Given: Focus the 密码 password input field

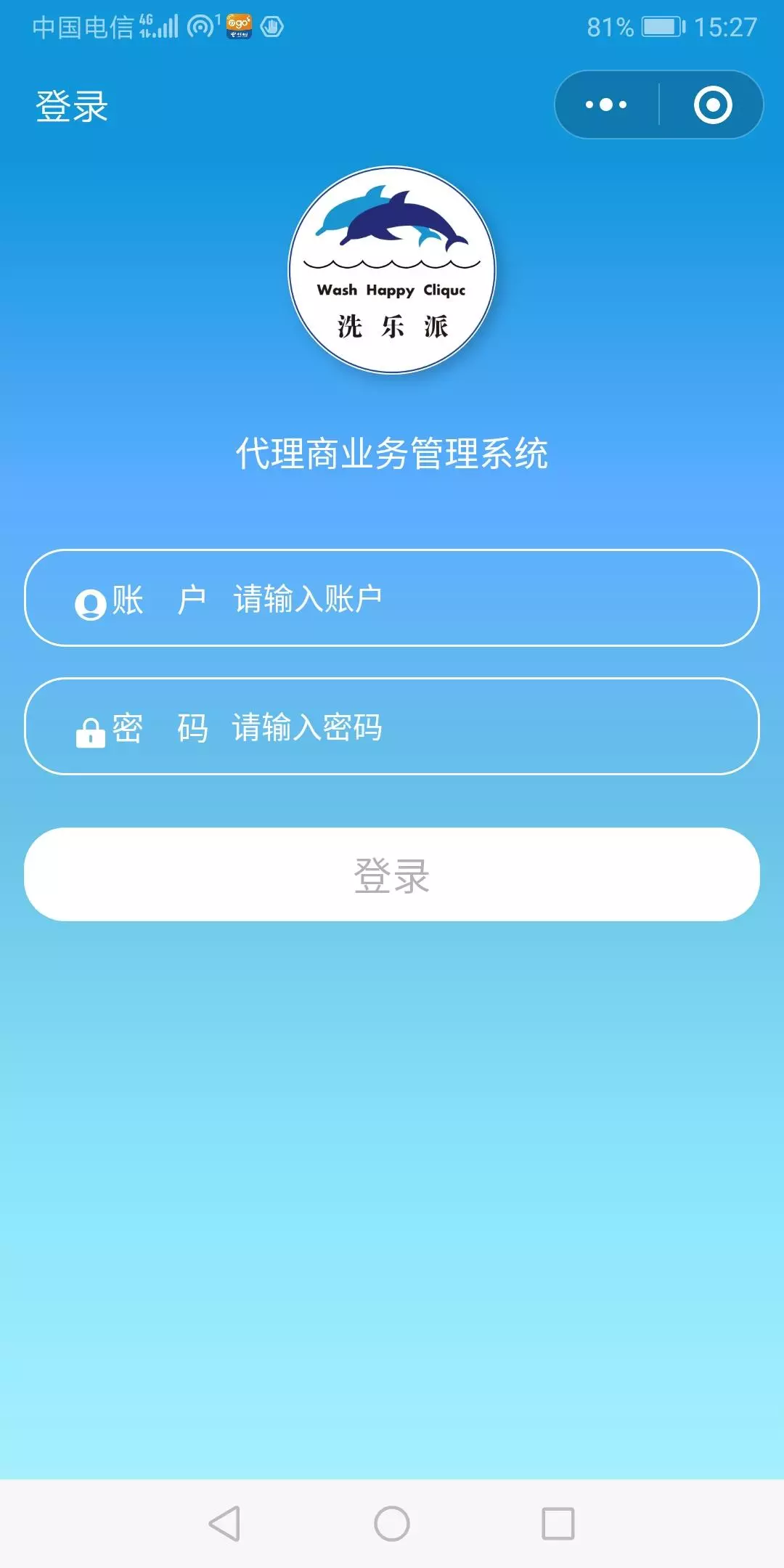Looking at the screenshot, I should click(x=392, y=727).
